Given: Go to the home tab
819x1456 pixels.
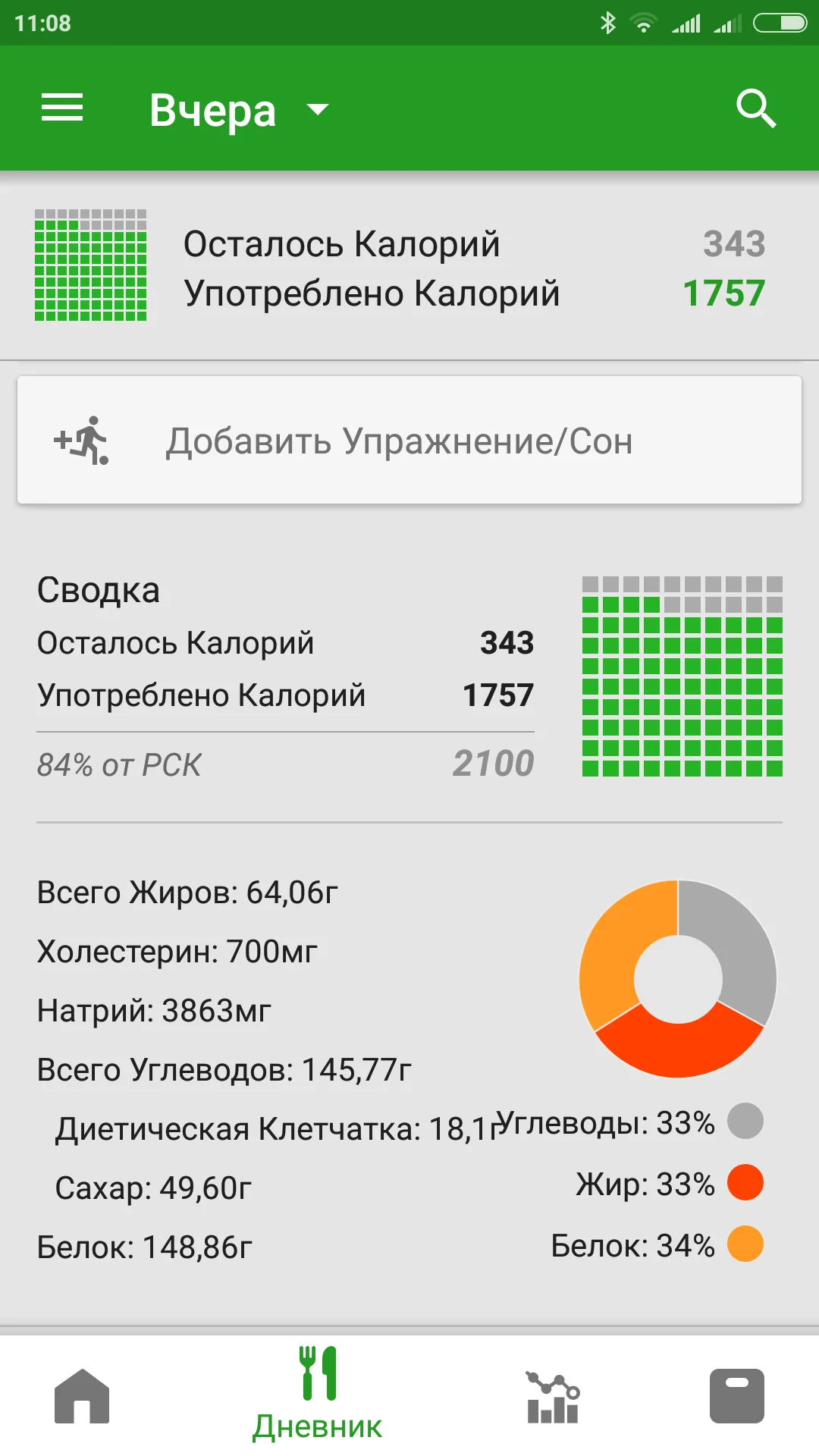Looking at the screenshot, I should [x=82, y=1396].
